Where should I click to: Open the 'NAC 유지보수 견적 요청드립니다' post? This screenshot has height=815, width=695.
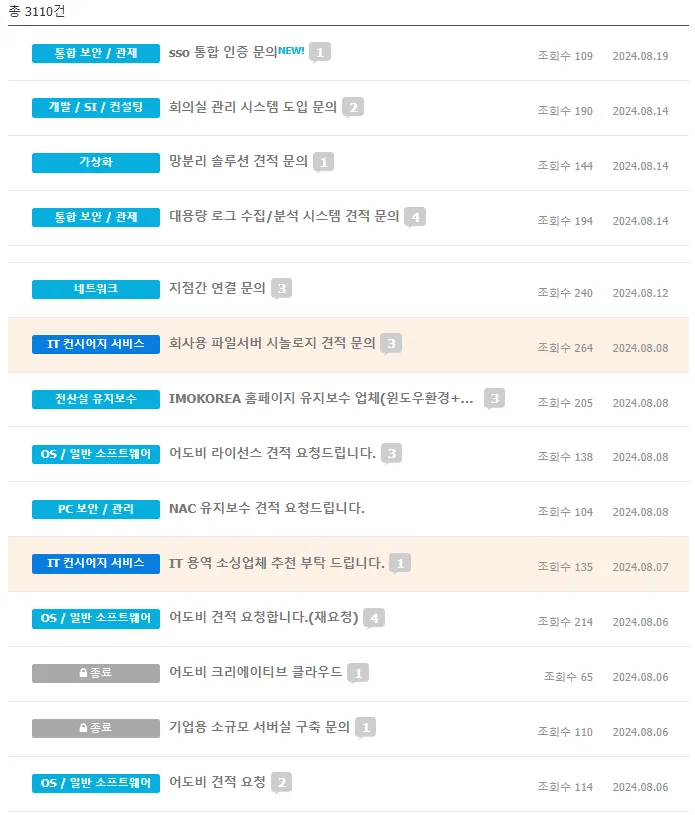coord(266,508)
